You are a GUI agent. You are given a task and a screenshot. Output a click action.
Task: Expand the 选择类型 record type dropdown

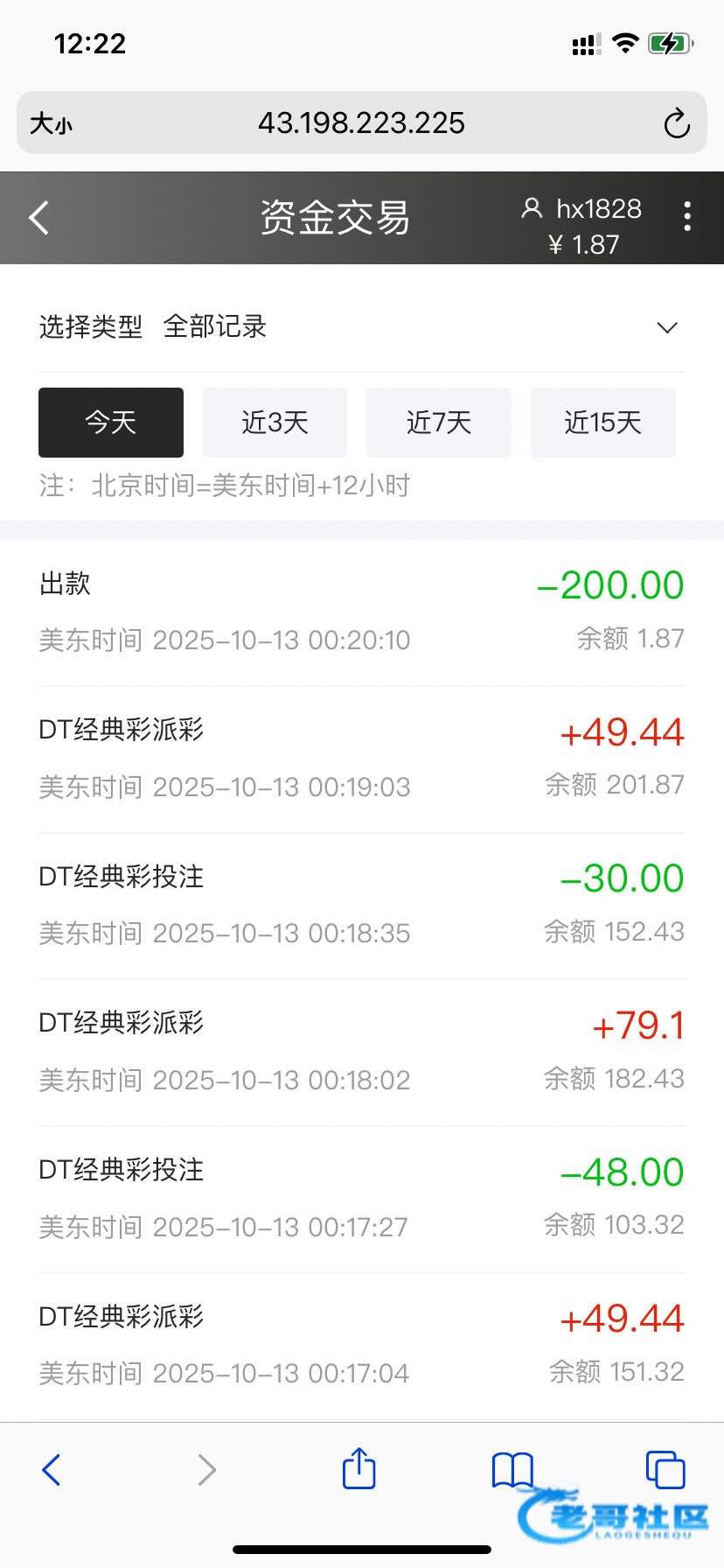[x=666, y=327]
